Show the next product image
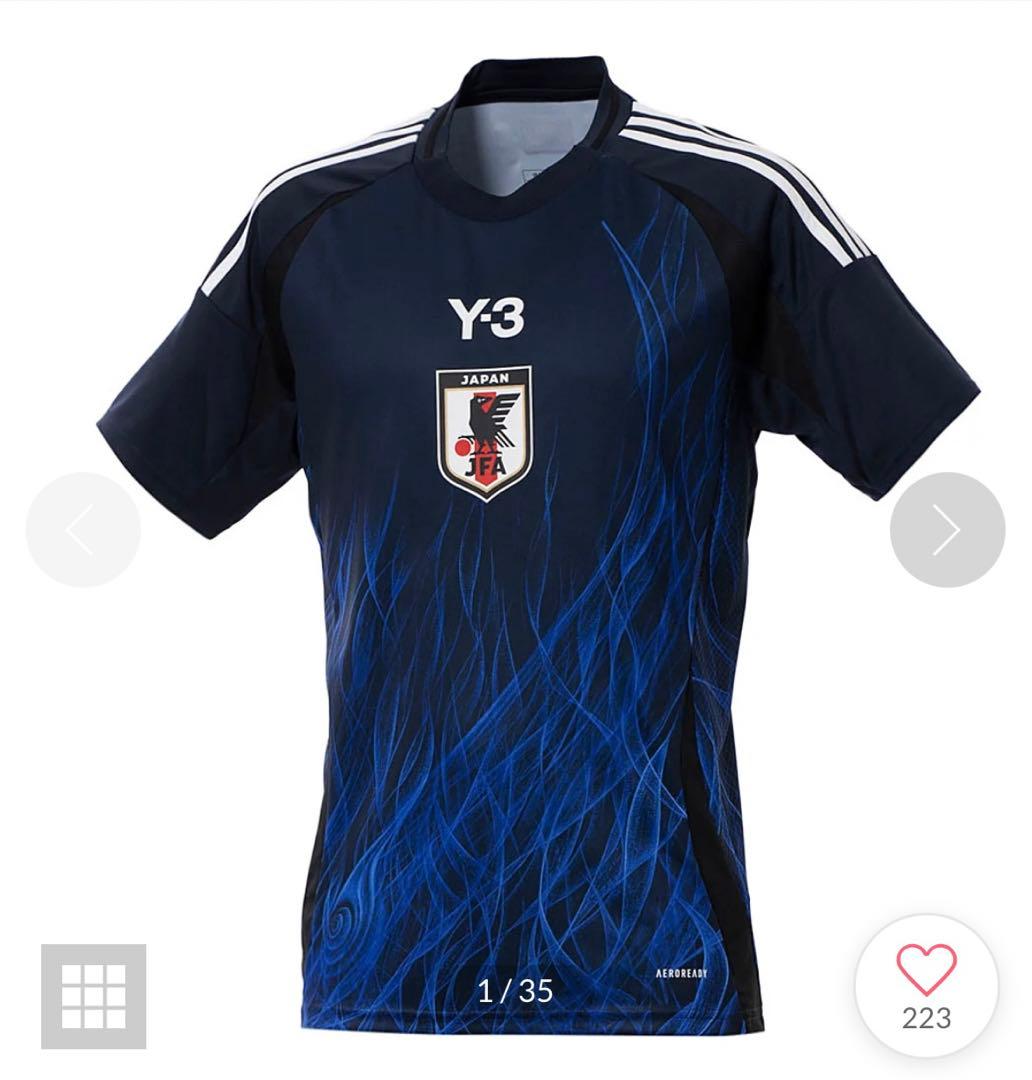 point(946,530)
